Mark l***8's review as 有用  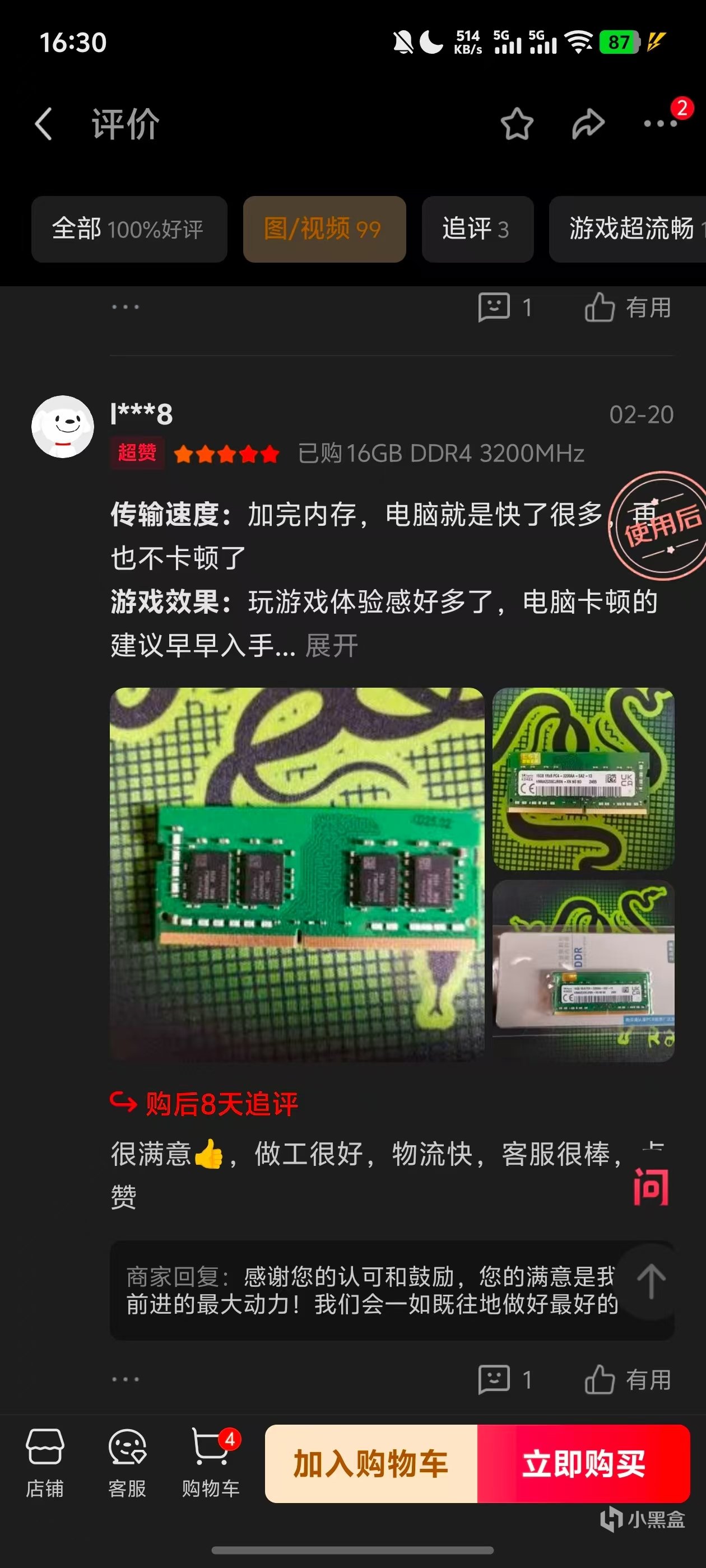pos(628,1380)
